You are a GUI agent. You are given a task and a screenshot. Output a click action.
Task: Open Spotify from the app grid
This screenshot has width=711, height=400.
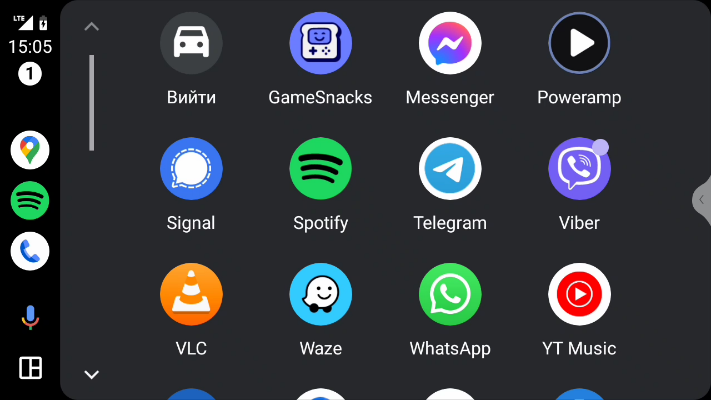coord(320,169)
